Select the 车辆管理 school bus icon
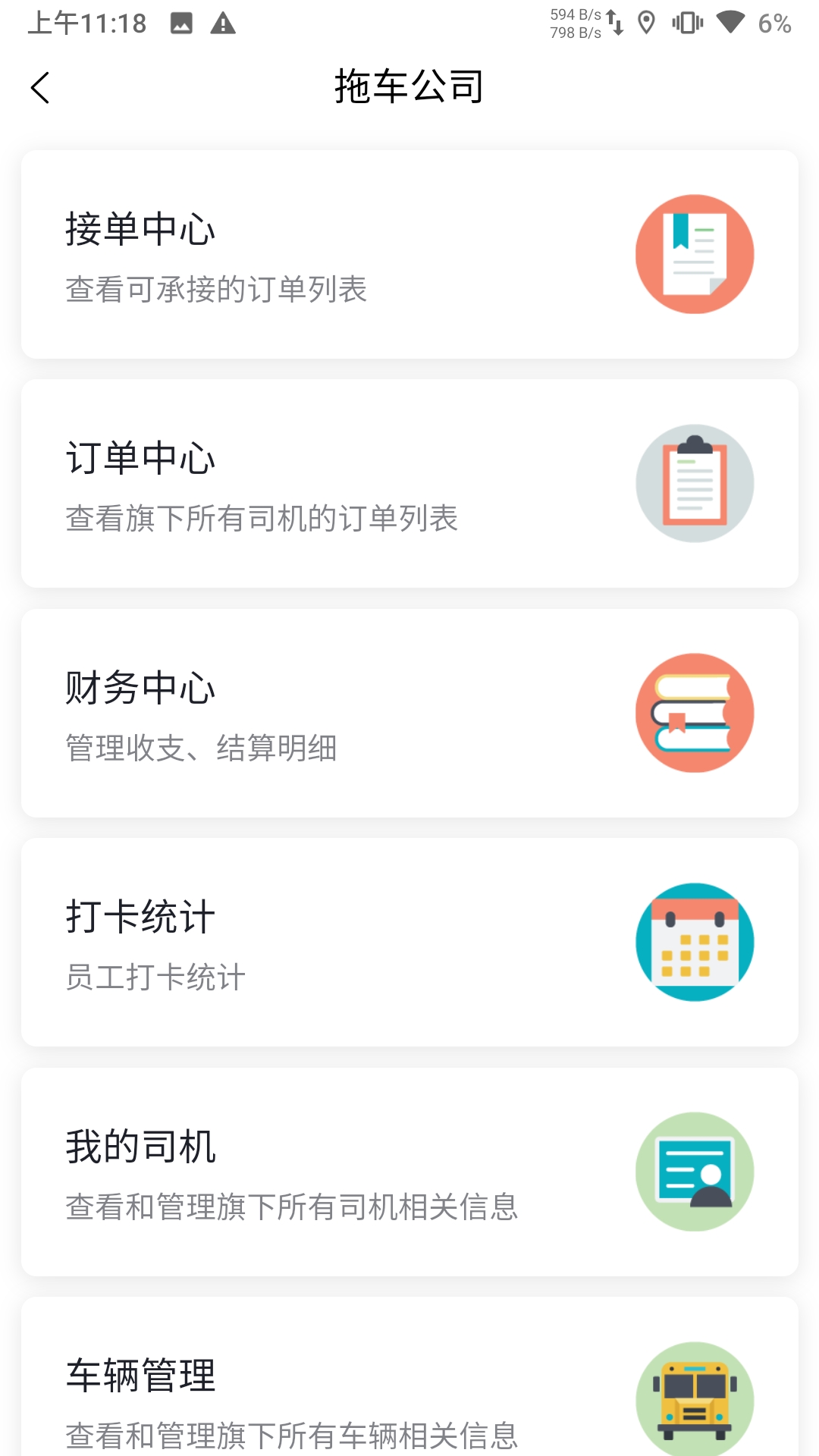The image size is (819, 1456). point(694,1399)
